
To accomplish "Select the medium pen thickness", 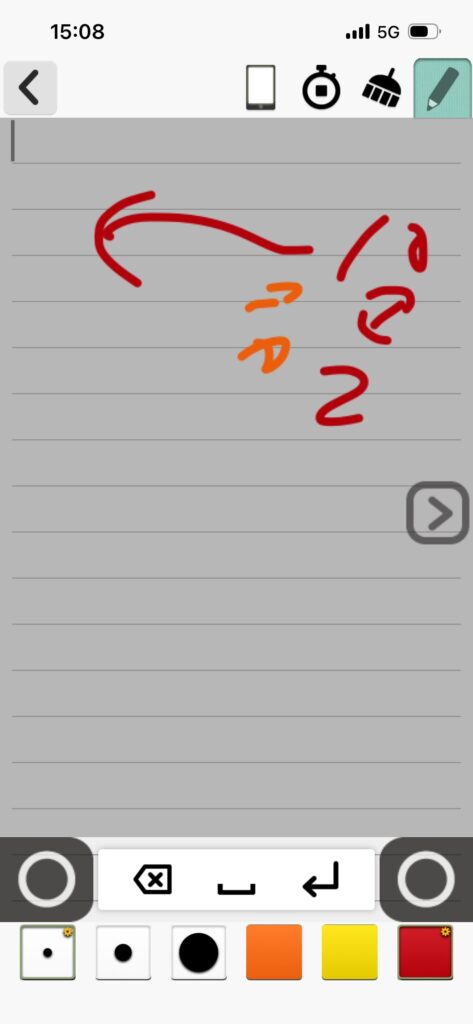I will [123, 952].
